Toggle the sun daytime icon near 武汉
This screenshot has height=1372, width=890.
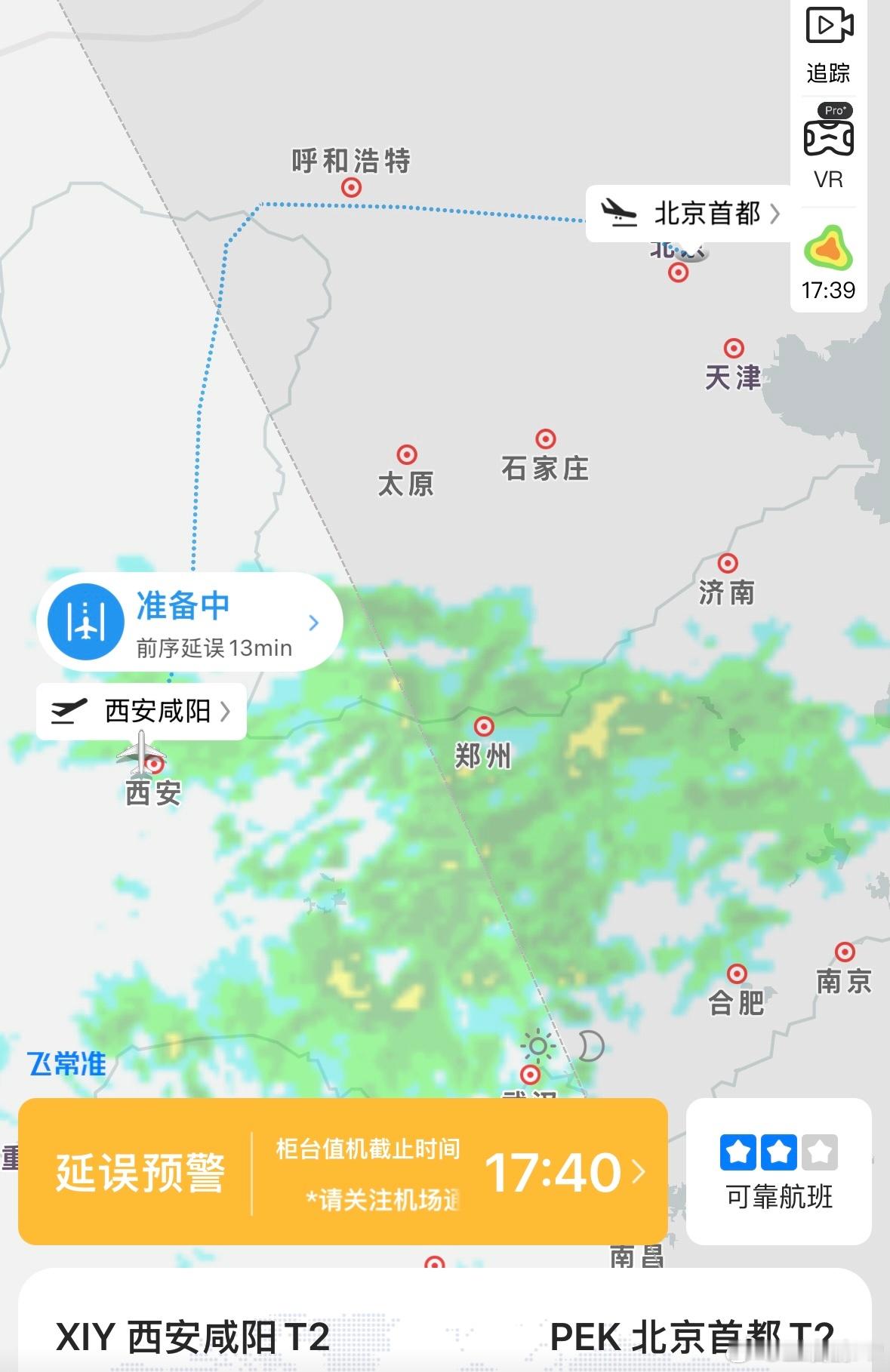(x=537, y=1047)
